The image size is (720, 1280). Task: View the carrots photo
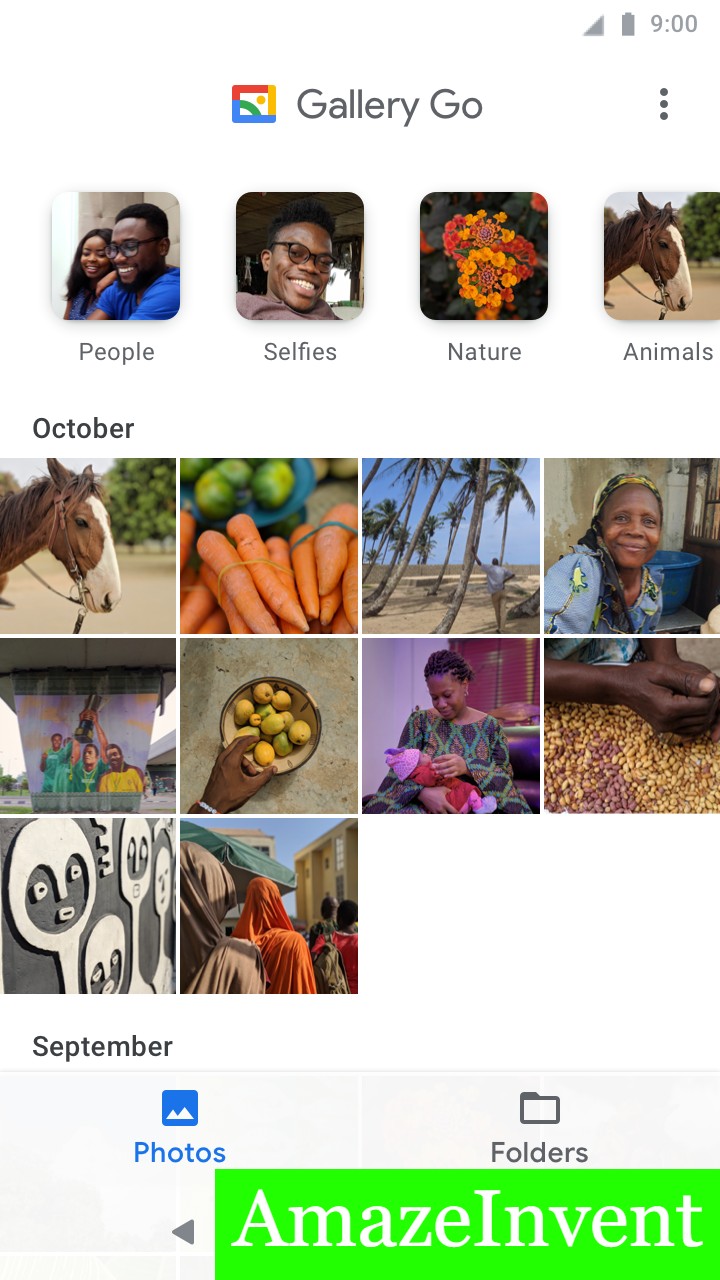click(269, 546)
